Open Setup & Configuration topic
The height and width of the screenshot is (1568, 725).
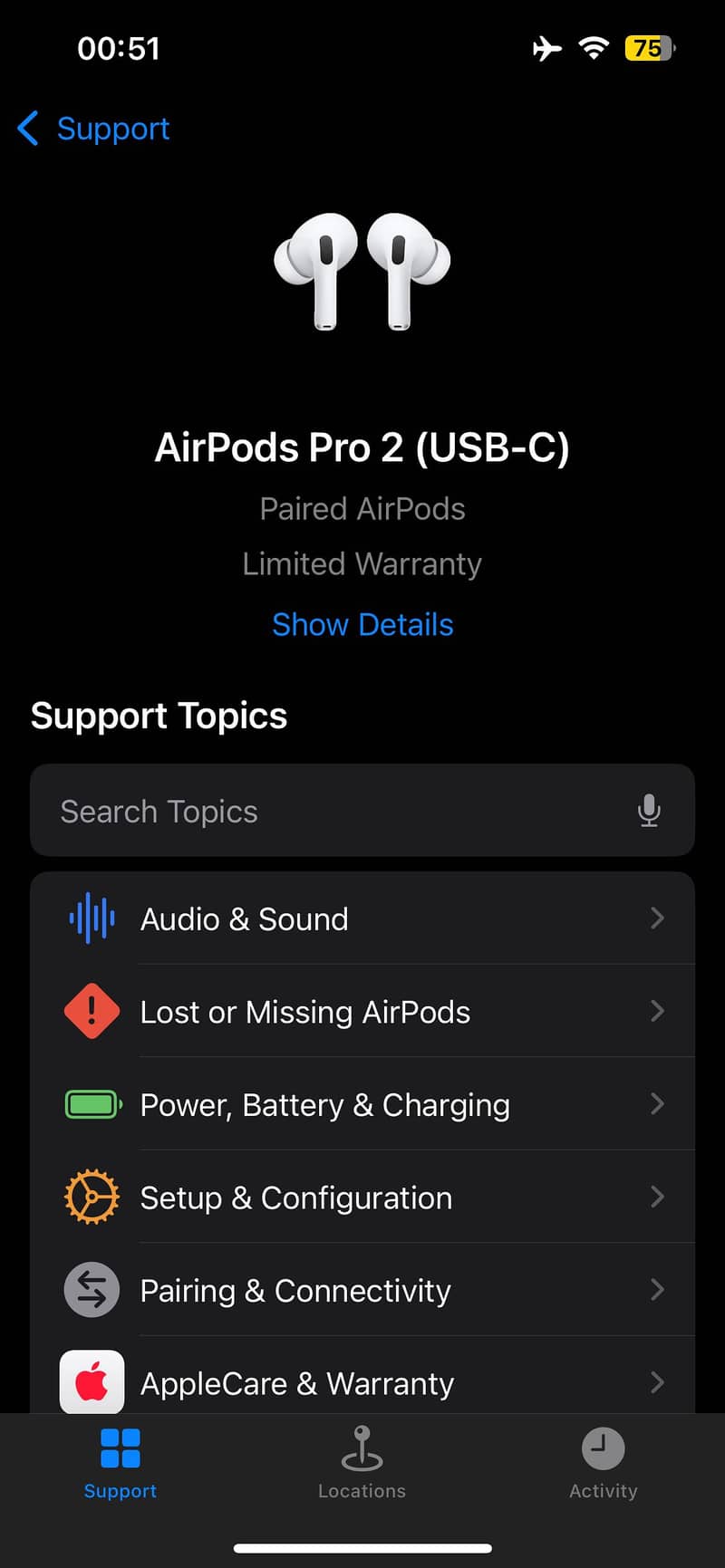(362, 1198)
